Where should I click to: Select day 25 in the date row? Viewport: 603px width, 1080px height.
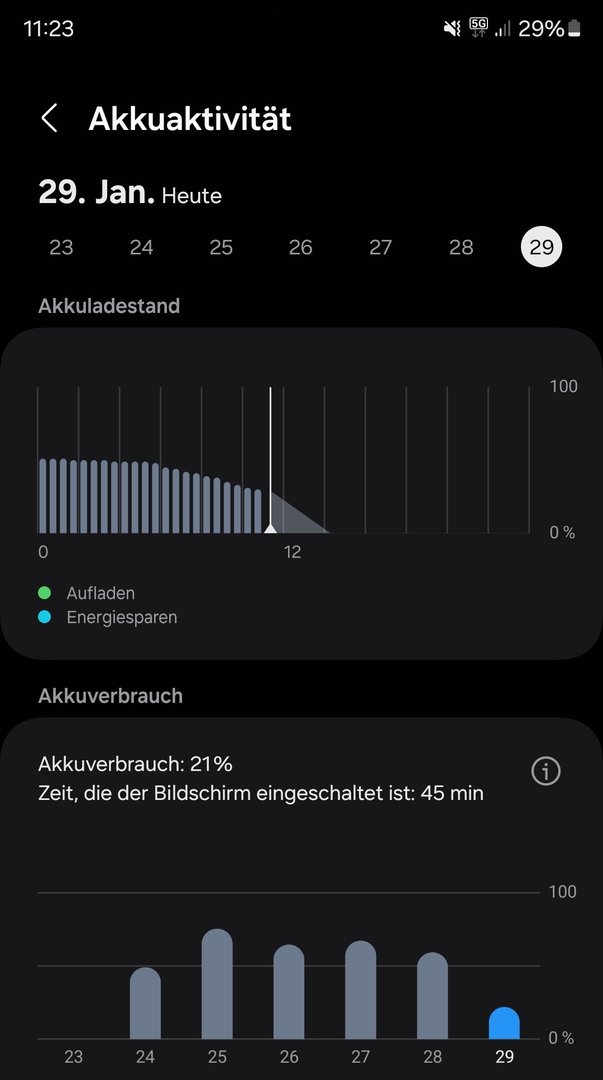click(221, 247)
